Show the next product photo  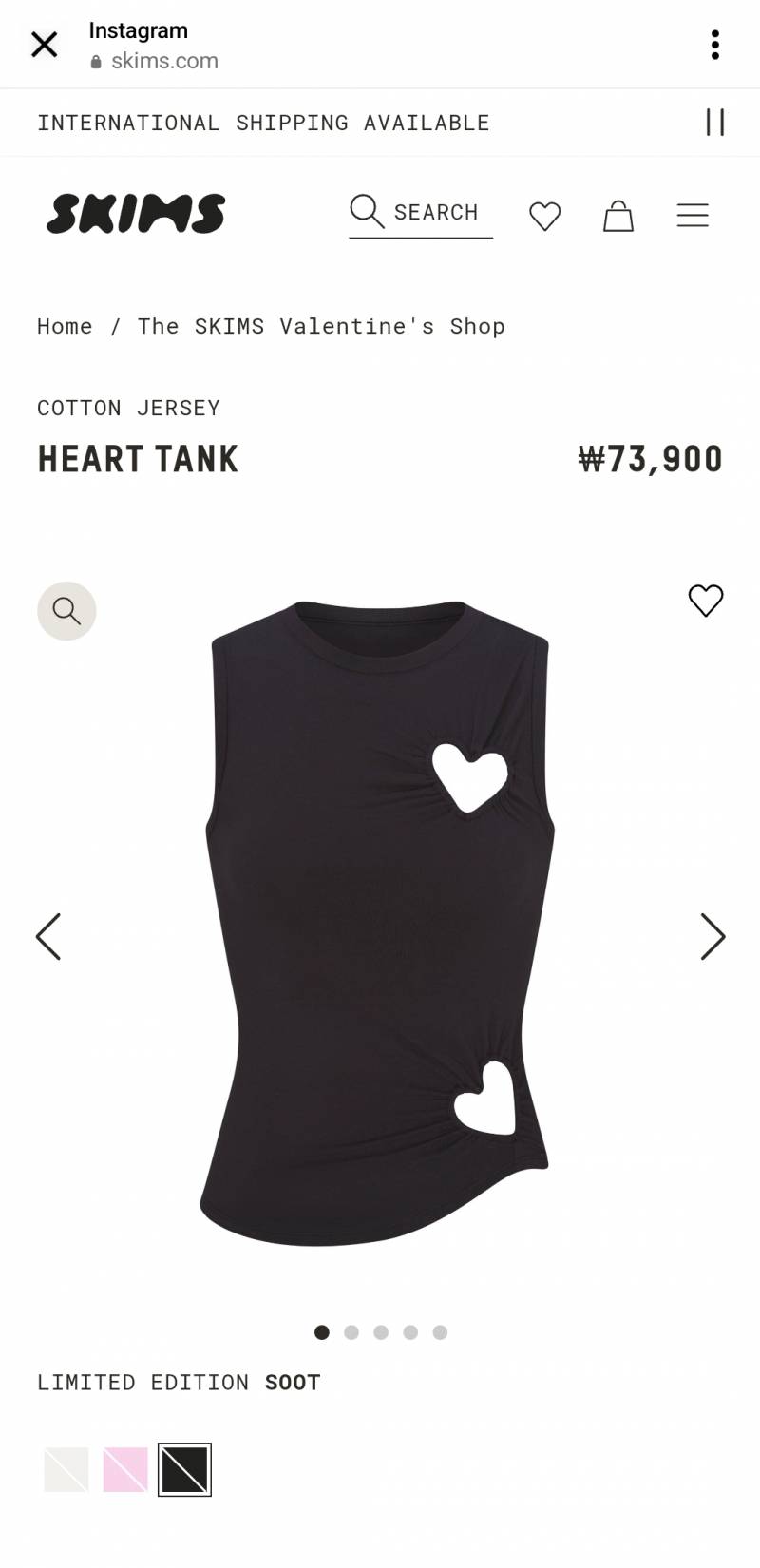pos(712,937)
